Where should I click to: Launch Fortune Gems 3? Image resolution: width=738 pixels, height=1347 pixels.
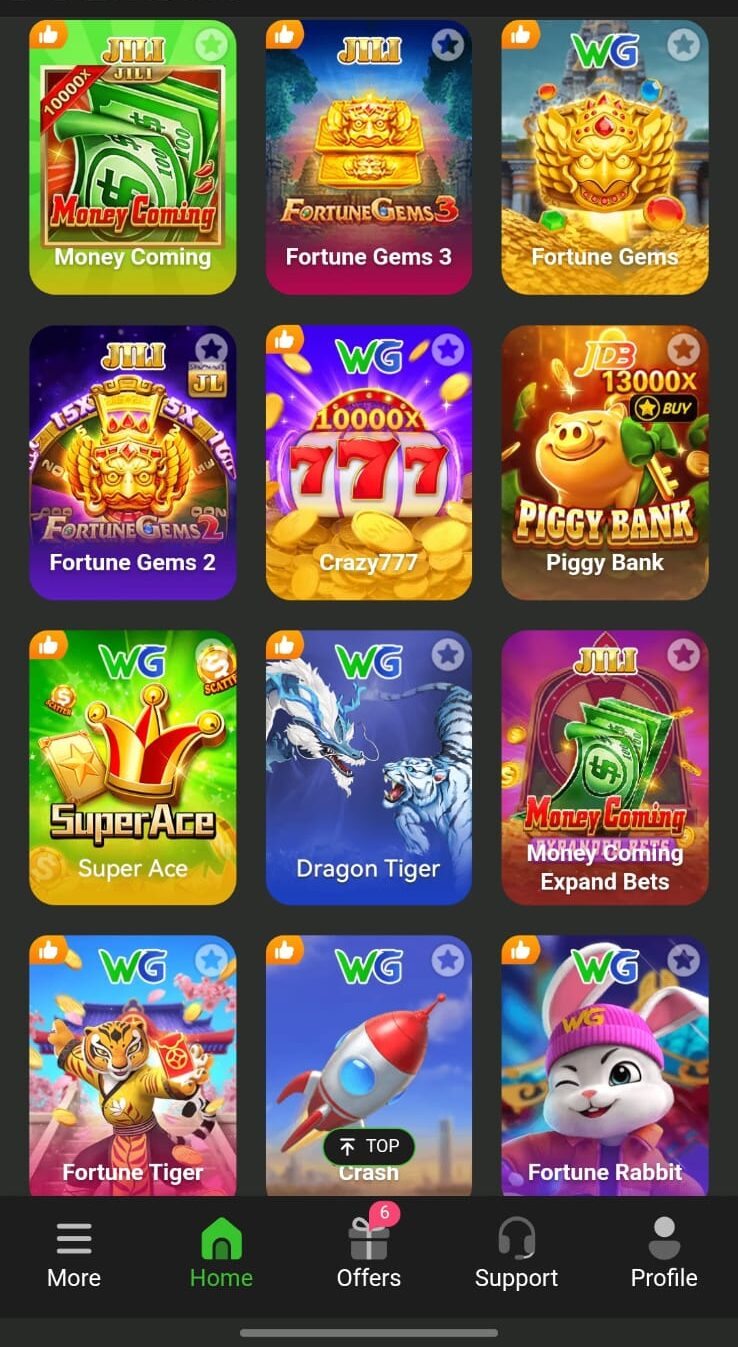(368, 160)
